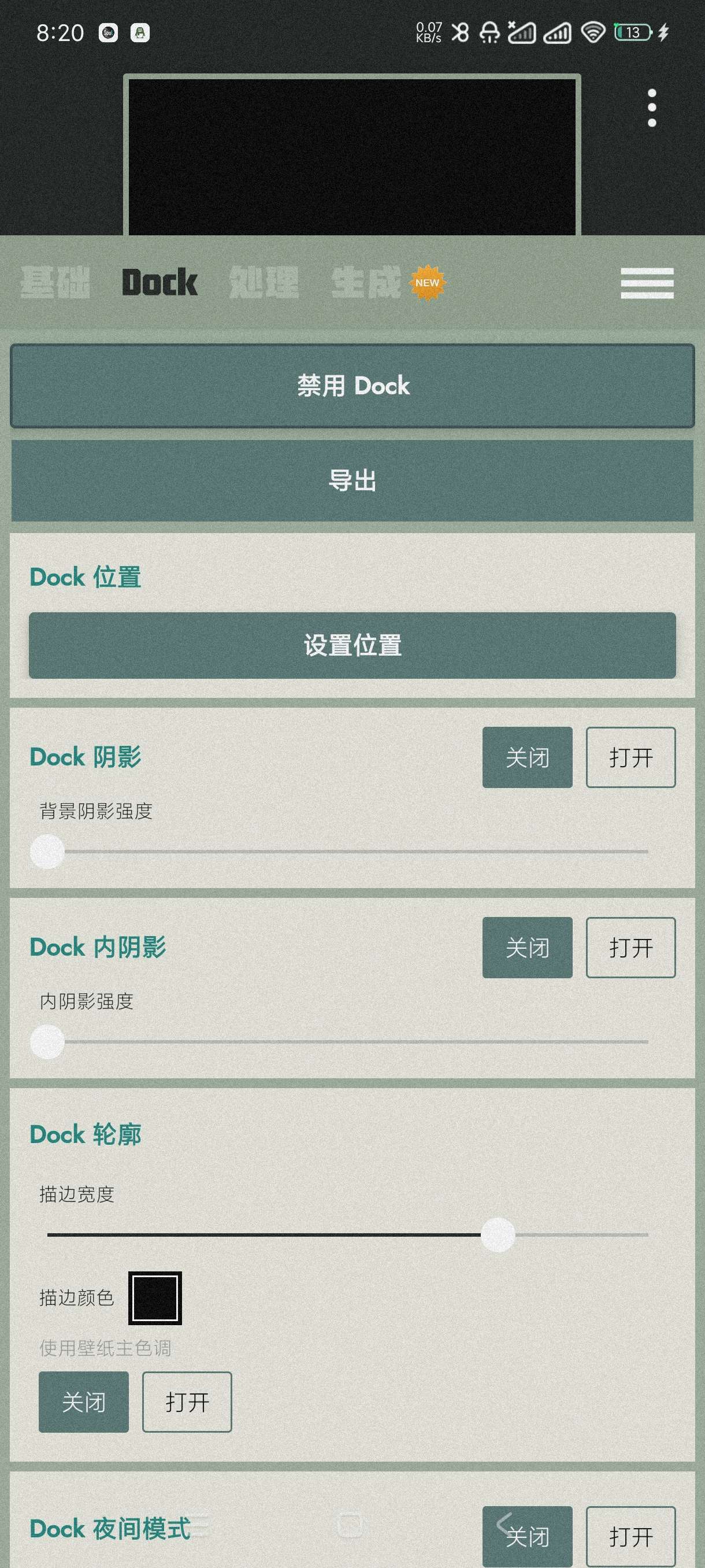
Task: Select 打开 for Dock 夜间模式
Action: [630, 1536]
